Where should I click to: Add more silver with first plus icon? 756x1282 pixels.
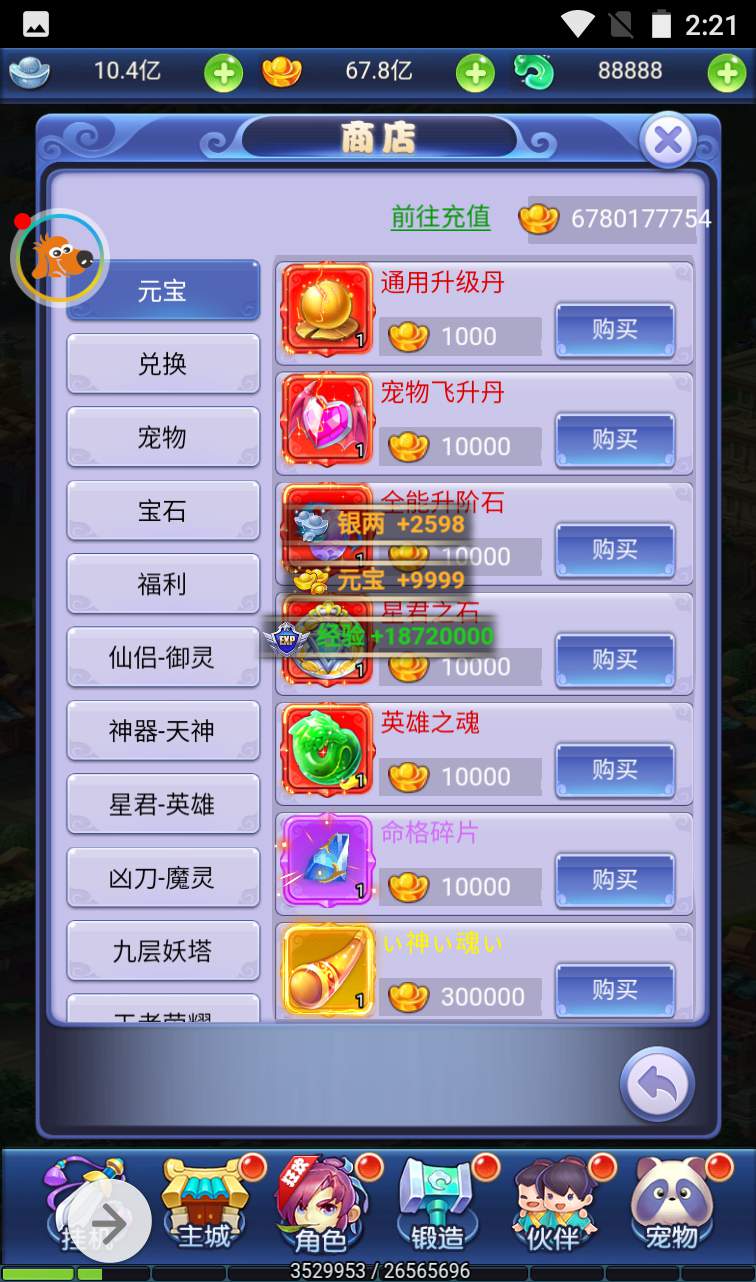tap(223, 72)
